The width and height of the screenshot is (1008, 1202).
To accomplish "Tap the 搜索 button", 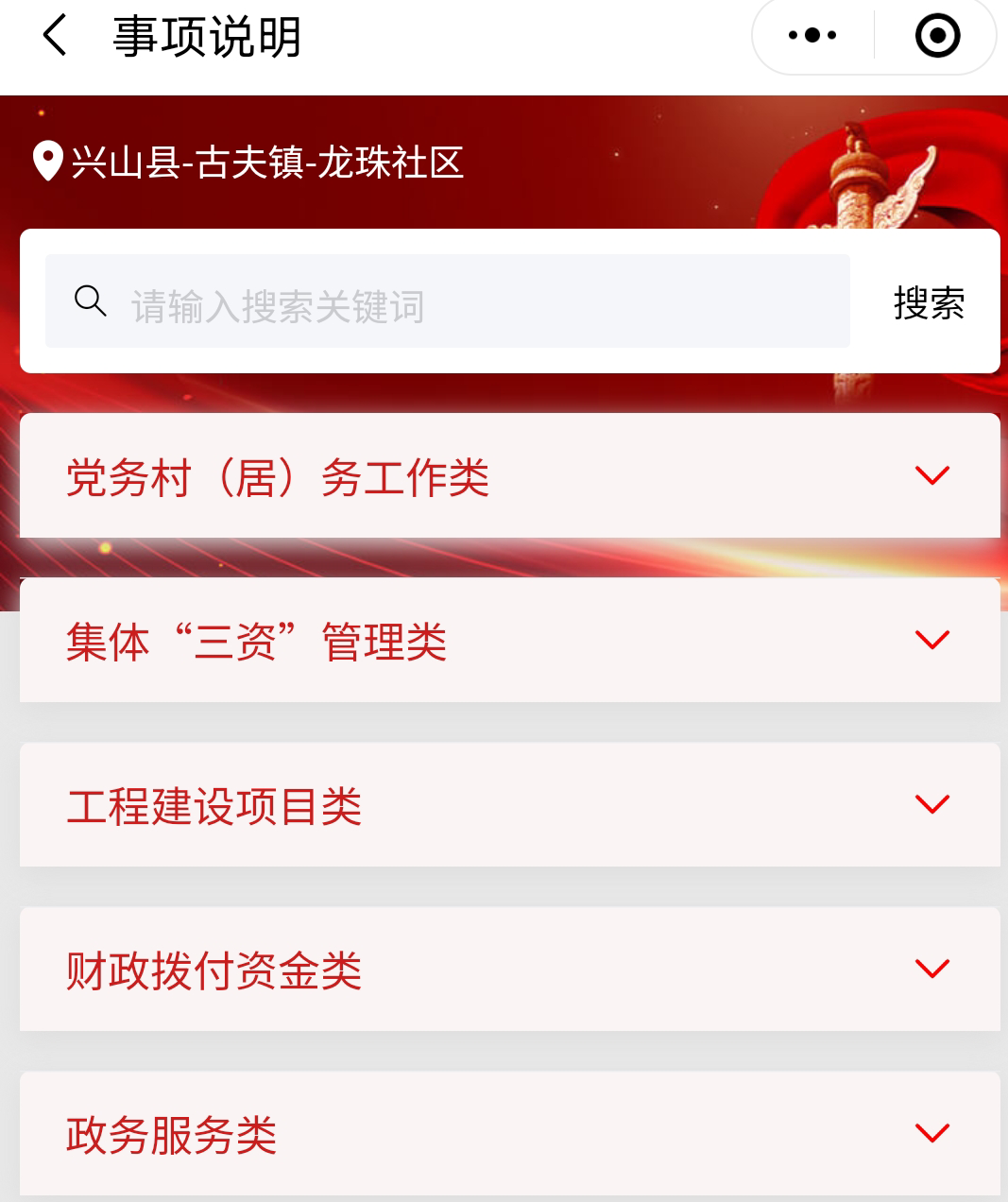I will [x=929, y=303].
